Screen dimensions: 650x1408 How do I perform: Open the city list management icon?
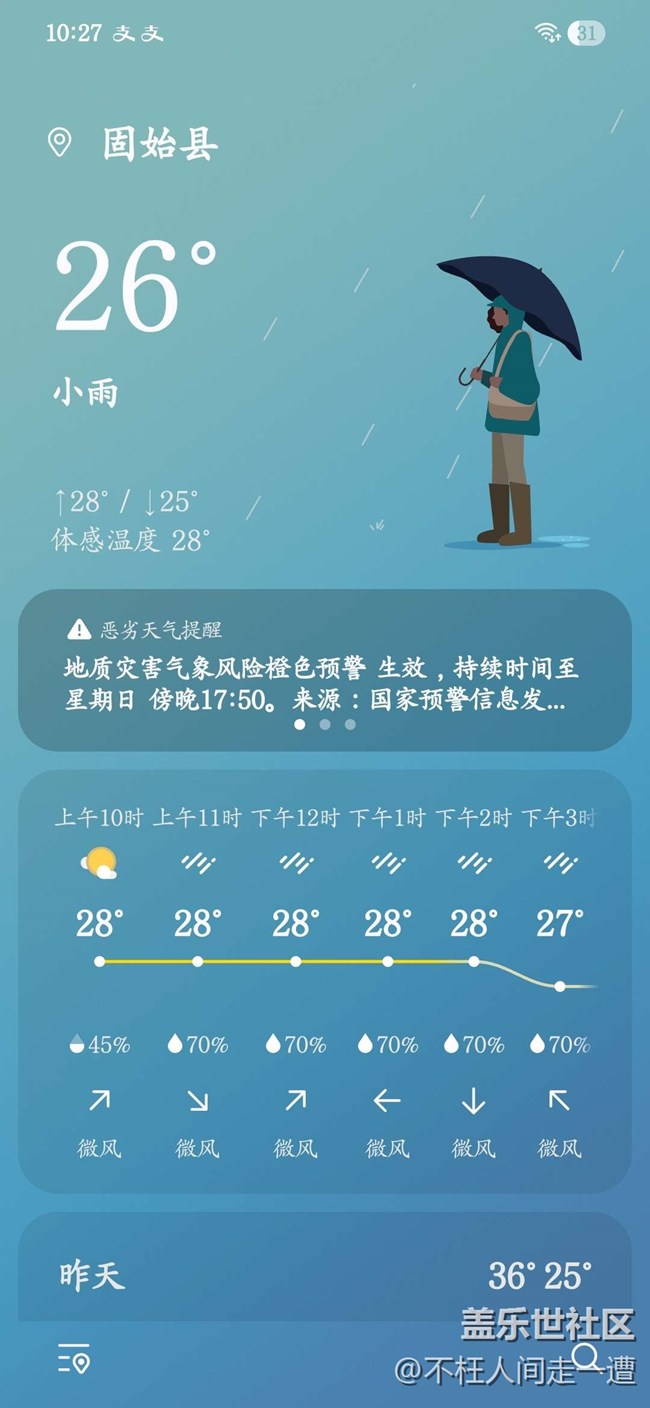click(74, 1359)
